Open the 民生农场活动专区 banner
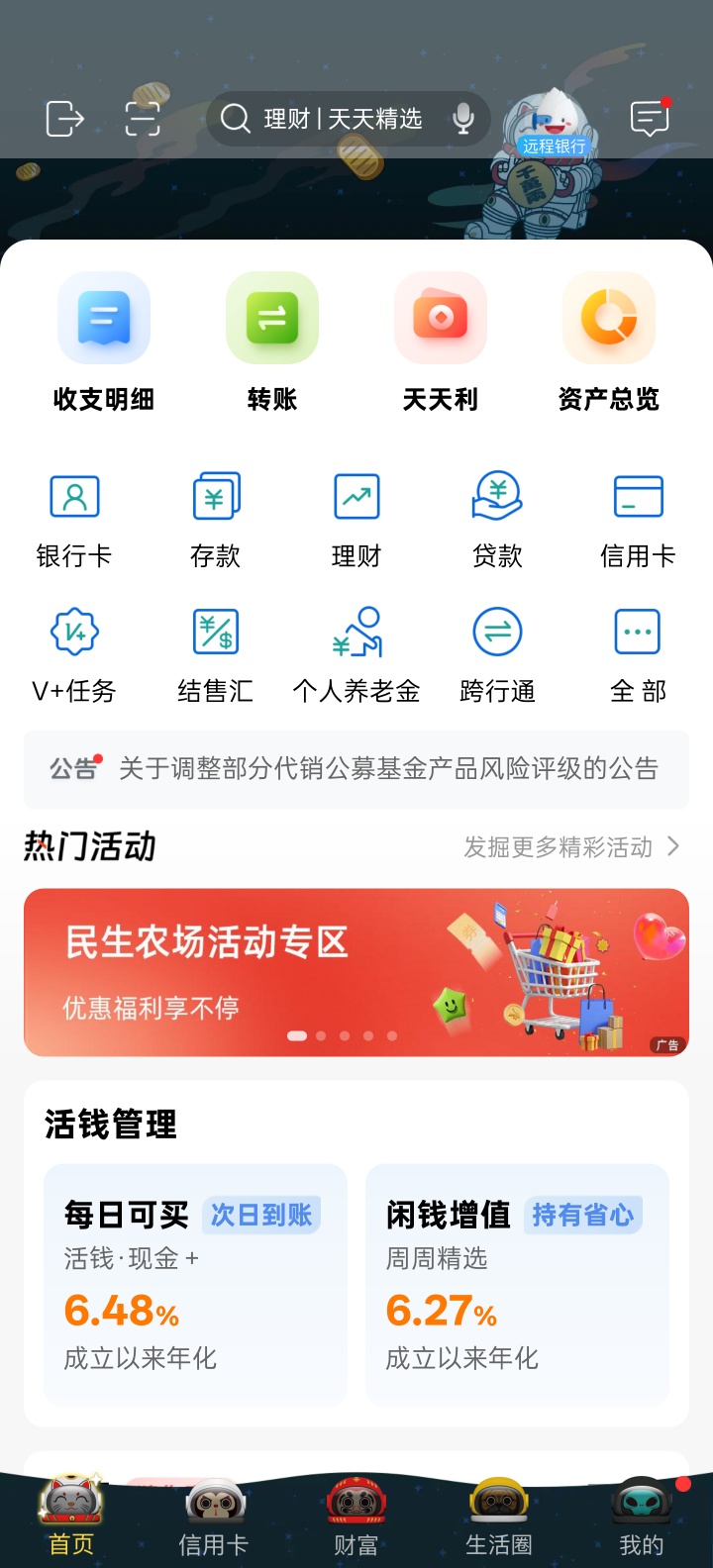The width and height of the screenshot is (713, 1568). coord(356,972)
